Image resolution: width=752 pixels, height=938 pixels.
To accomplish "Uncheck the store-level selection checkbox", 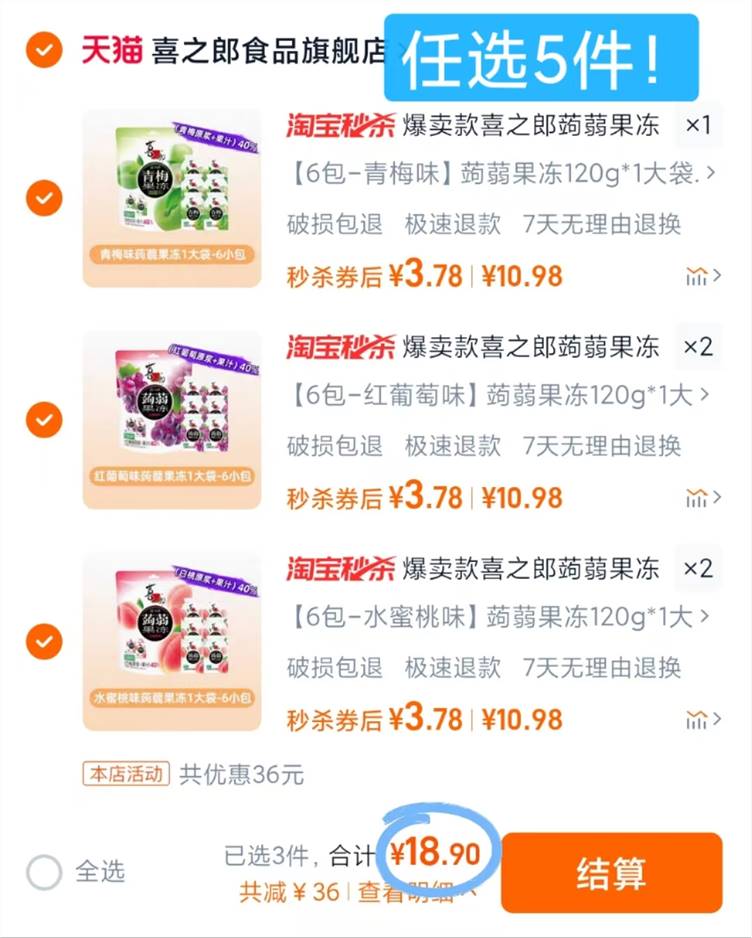I will pyautogui.click(x=43, y=46).
